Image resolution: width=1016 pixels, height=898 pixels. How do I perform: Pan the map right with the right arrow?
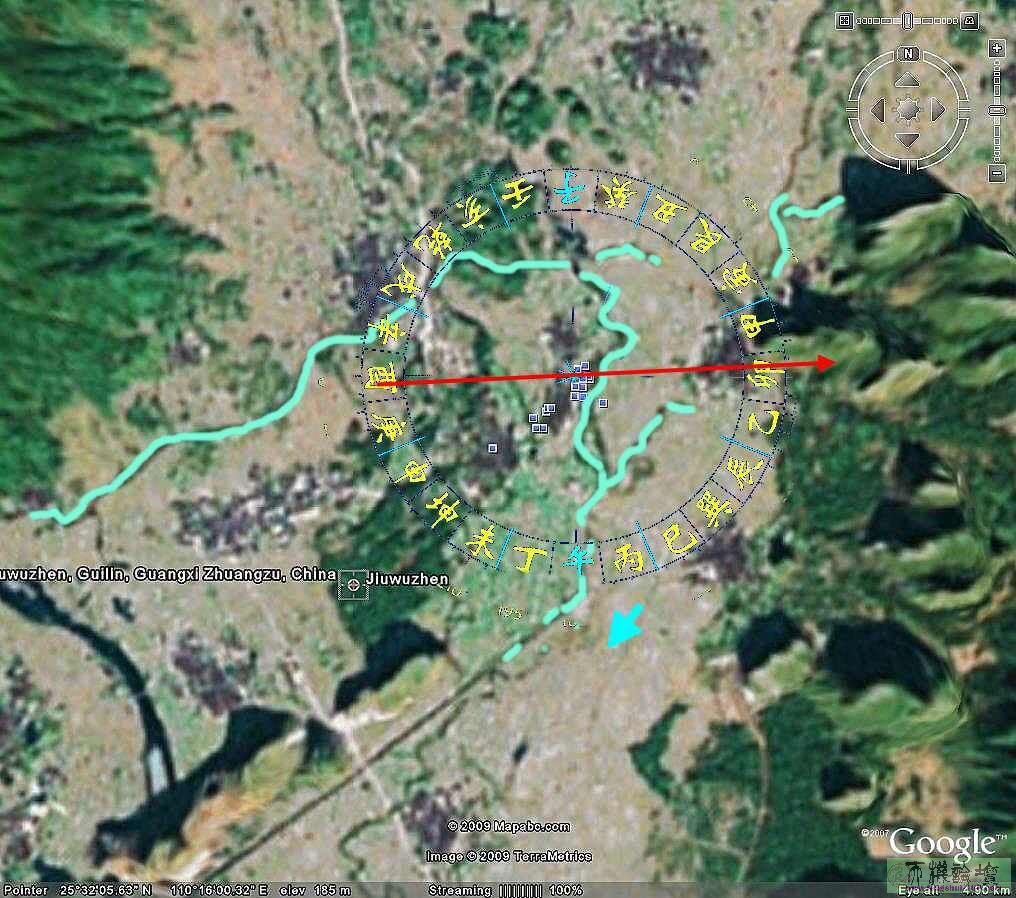938,109
